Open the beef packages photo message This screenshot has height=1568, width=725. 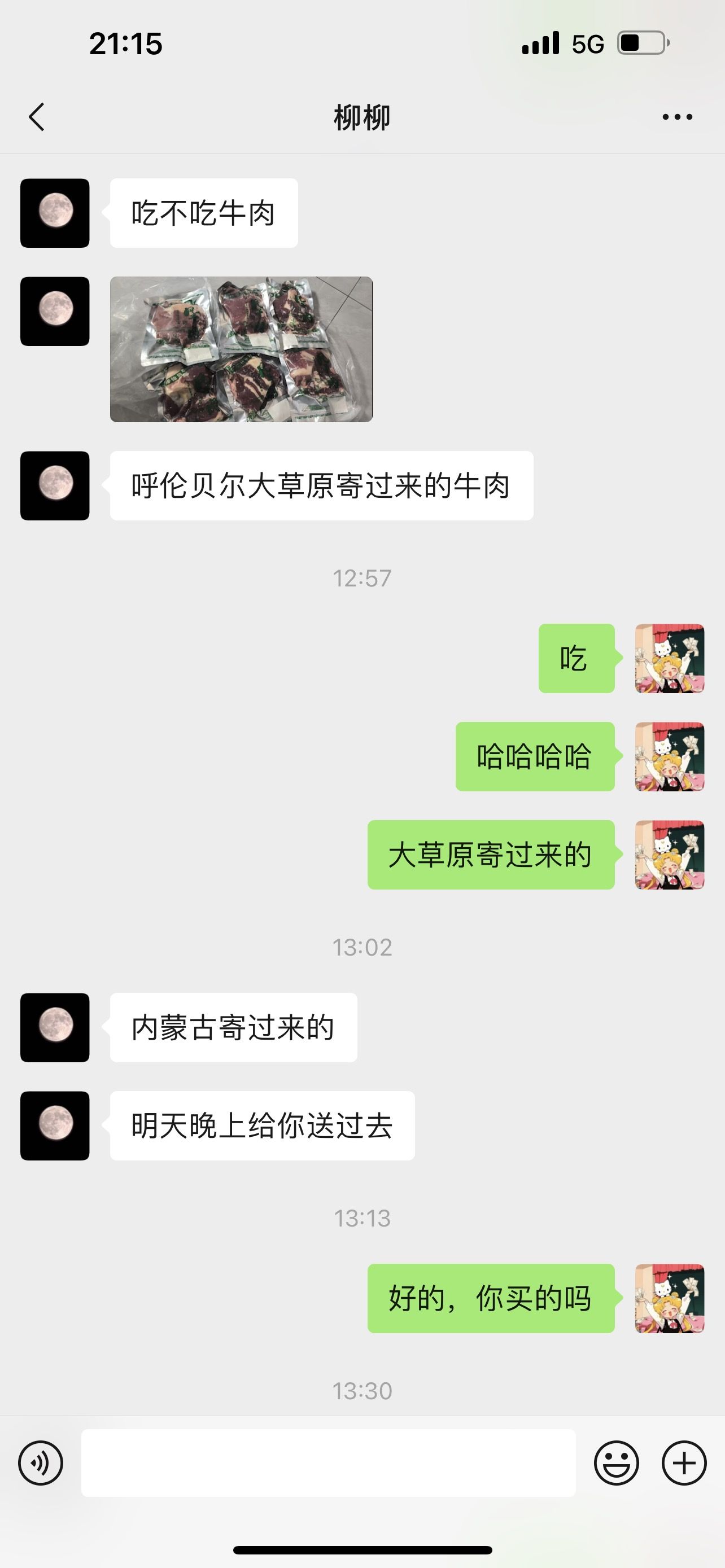(x=241, y=349)
